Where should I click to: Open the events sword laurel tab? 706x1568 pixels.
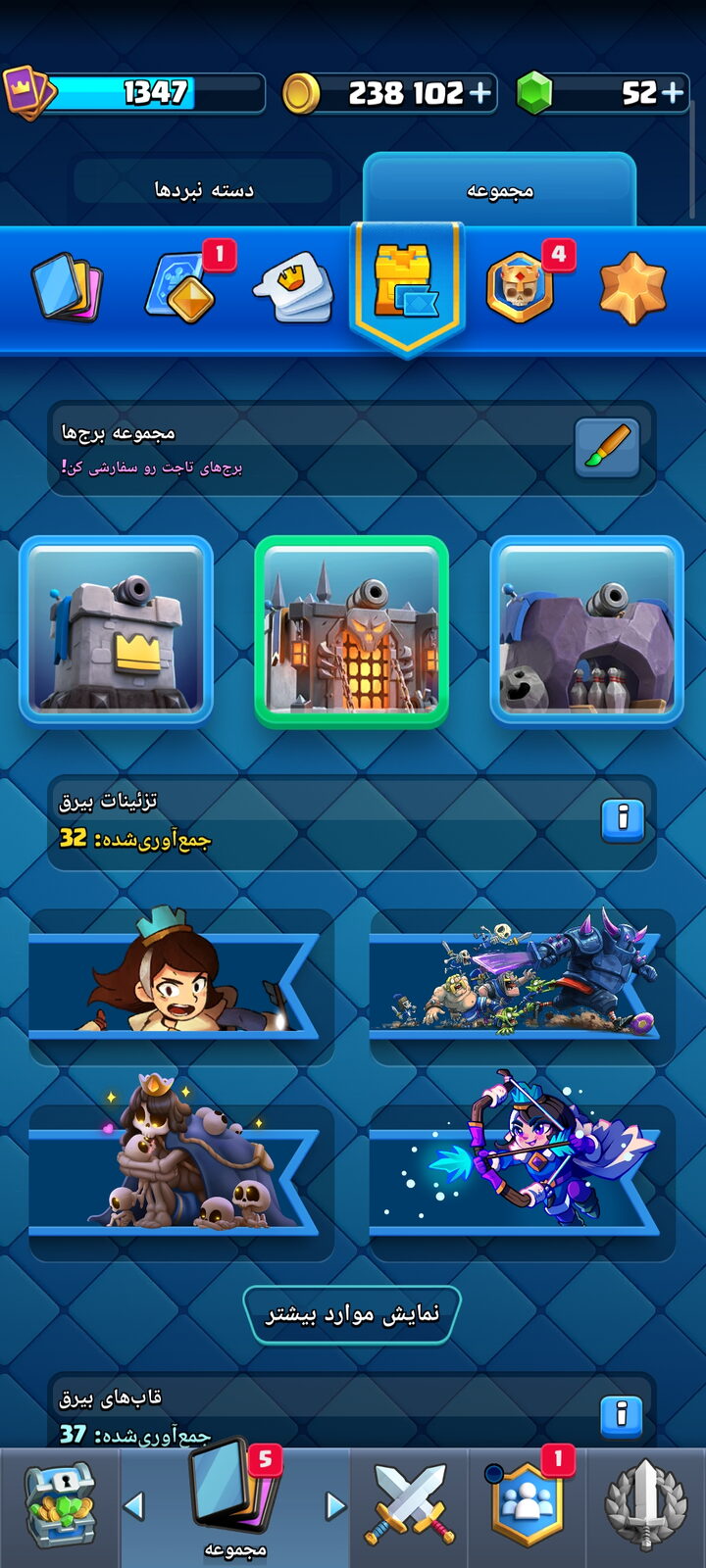pyautogui.click(x=645, y=1506)
